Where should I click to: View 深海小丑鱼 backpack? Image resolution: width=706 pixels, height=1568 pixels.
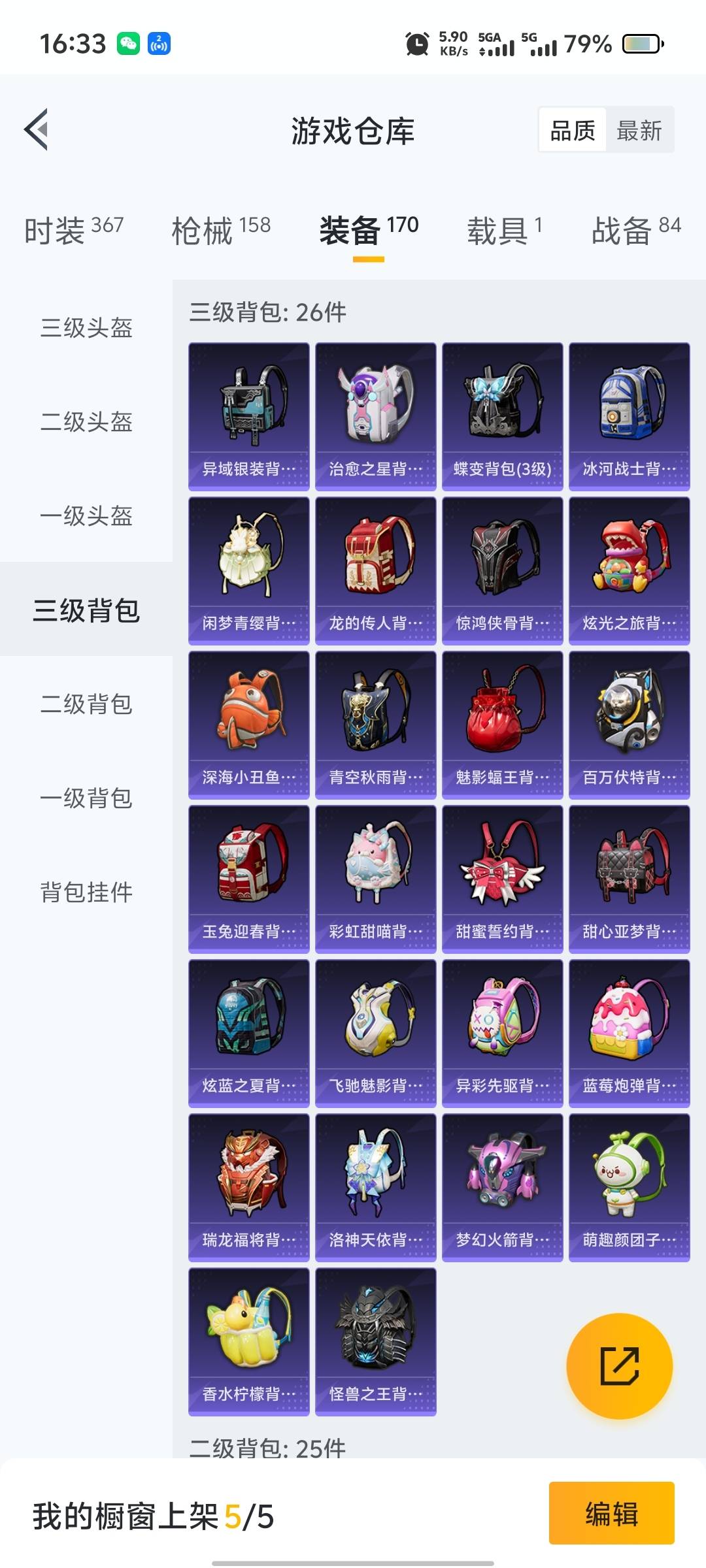click(x=248, y=725)
